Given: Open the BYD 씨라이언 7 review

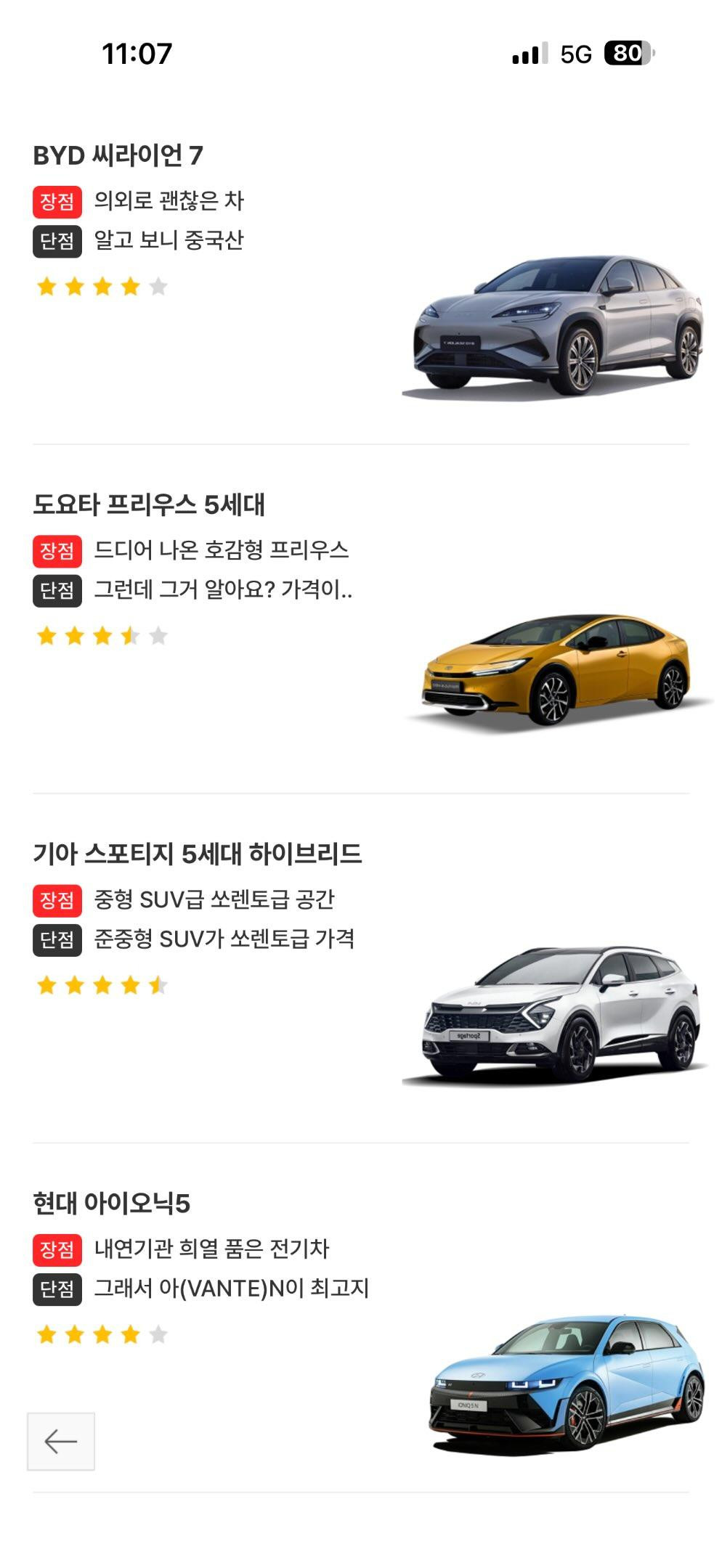Looking at the screenshot, I should tap(118, 155).
